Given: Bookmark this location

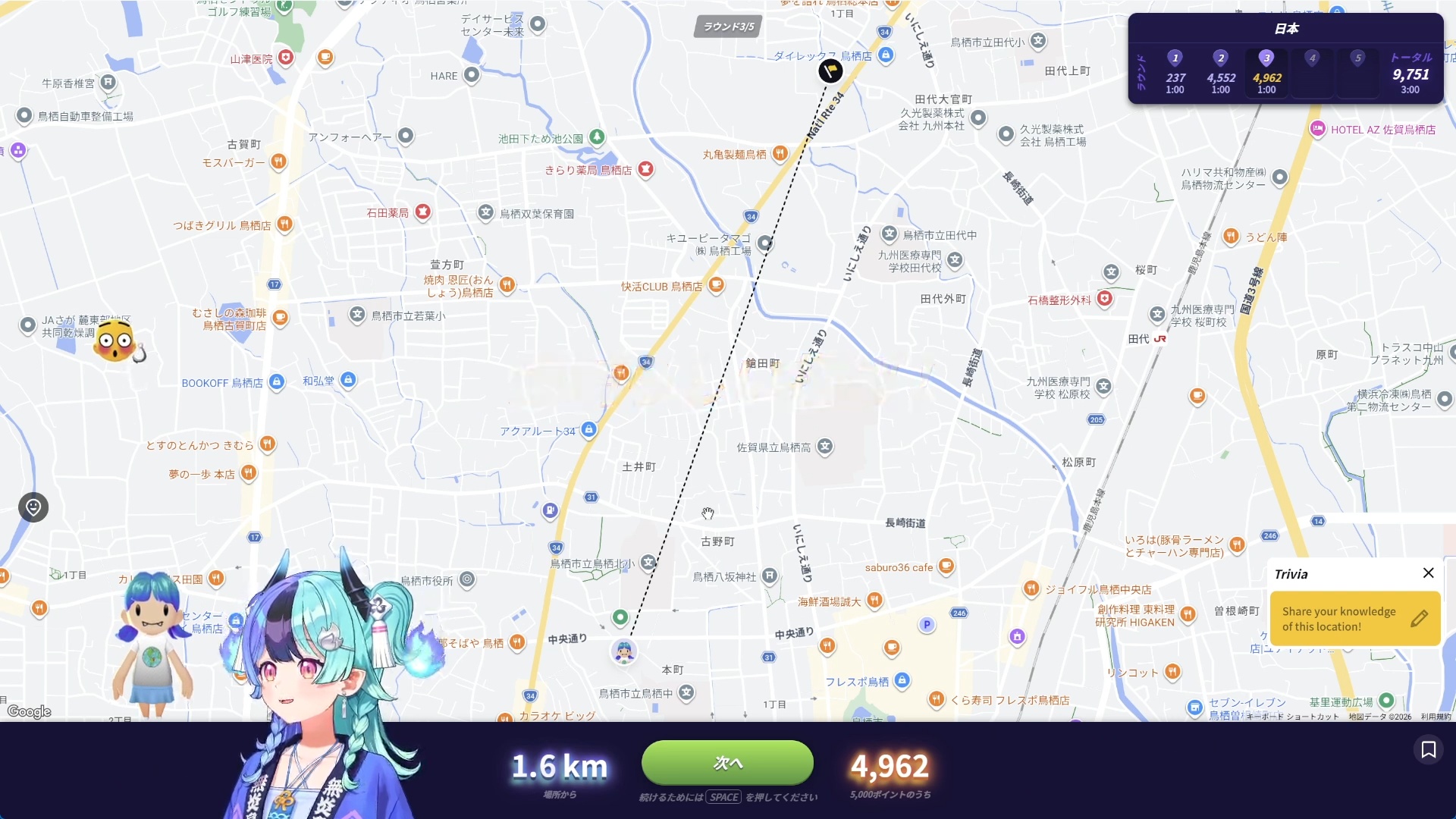Looking at the screenshot, I should 1428,750.
